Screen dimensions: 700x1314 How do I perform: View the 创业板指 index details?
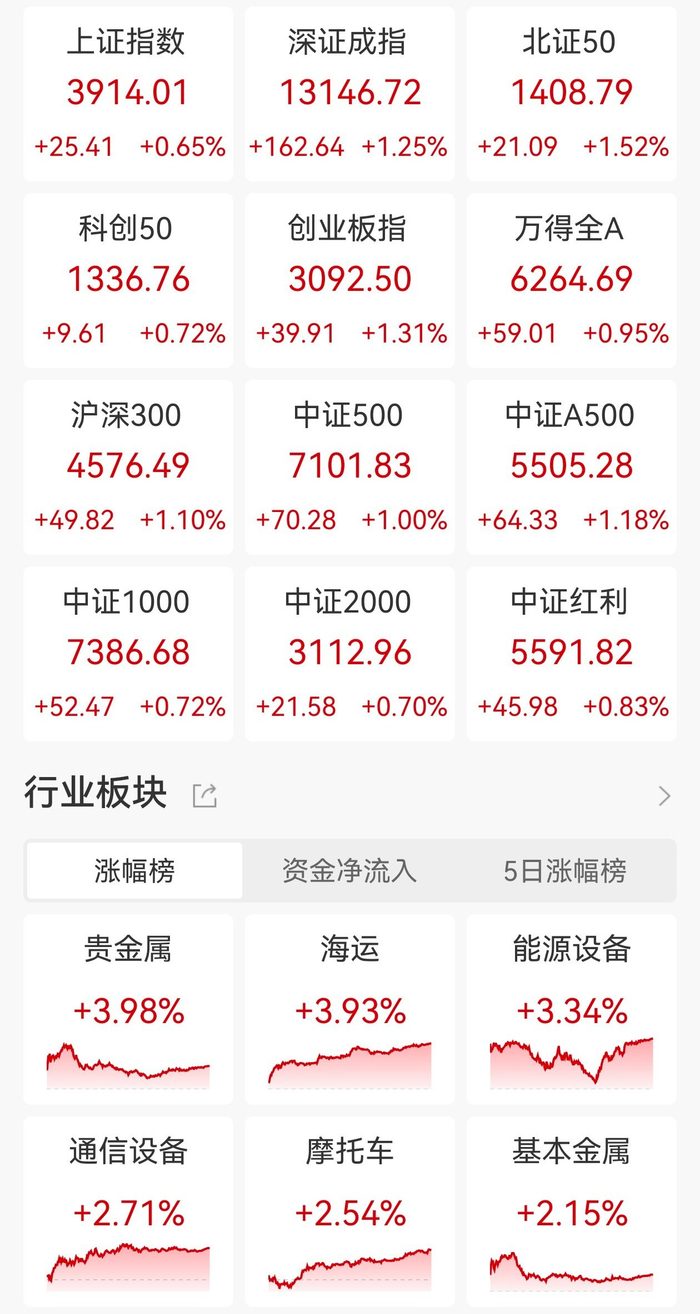pyautogui.click(x=349, y=280)
